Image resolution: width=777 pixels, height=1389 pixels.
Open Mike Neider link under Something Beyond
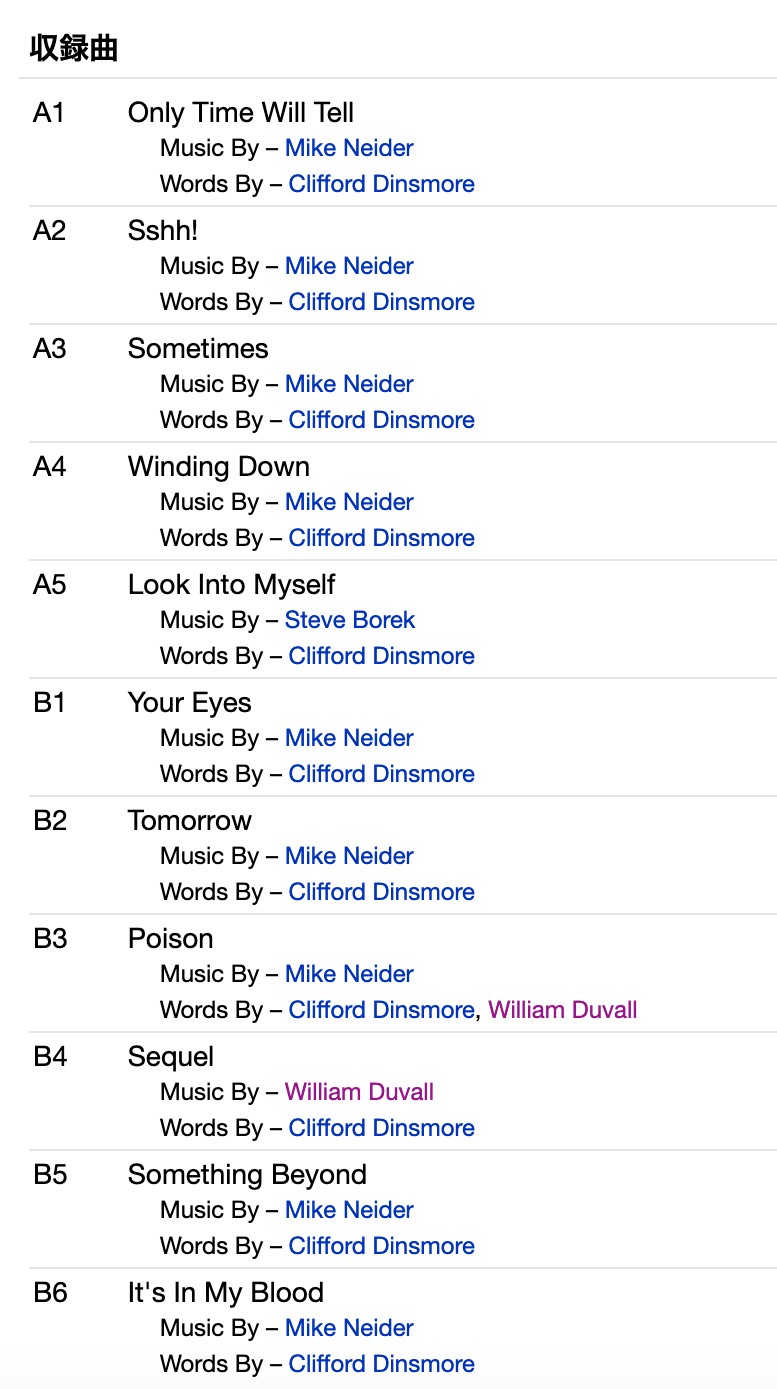pyautogui.click(x=349, y=1210)
